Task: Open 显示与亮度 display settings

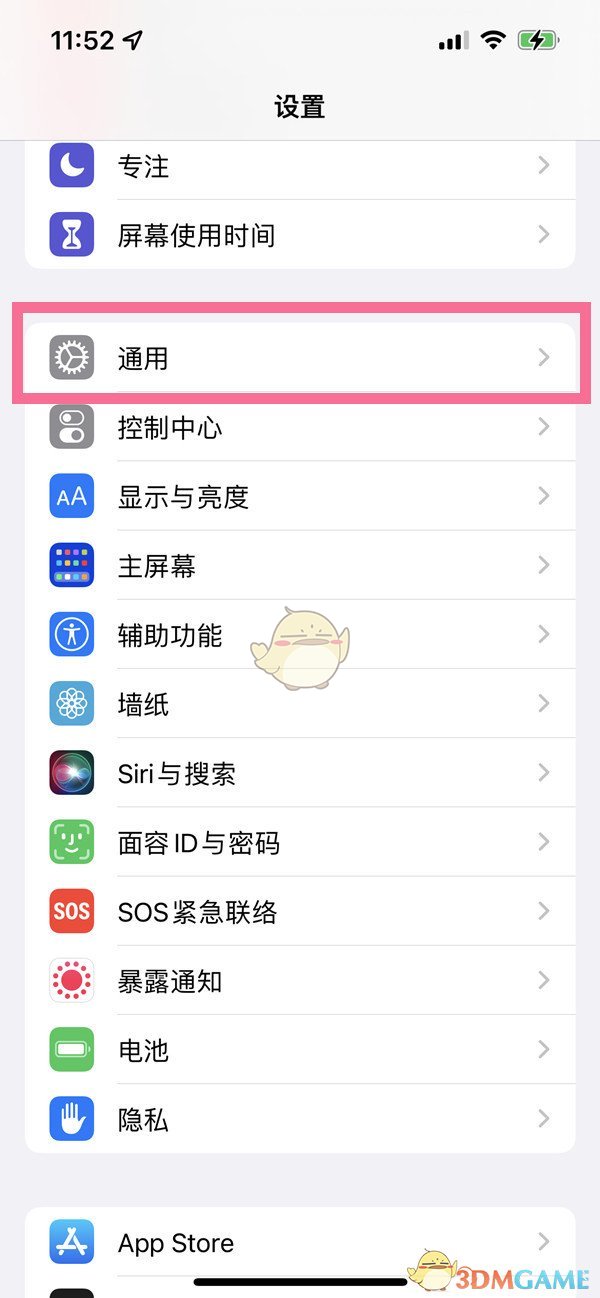Action: [300, 497]
